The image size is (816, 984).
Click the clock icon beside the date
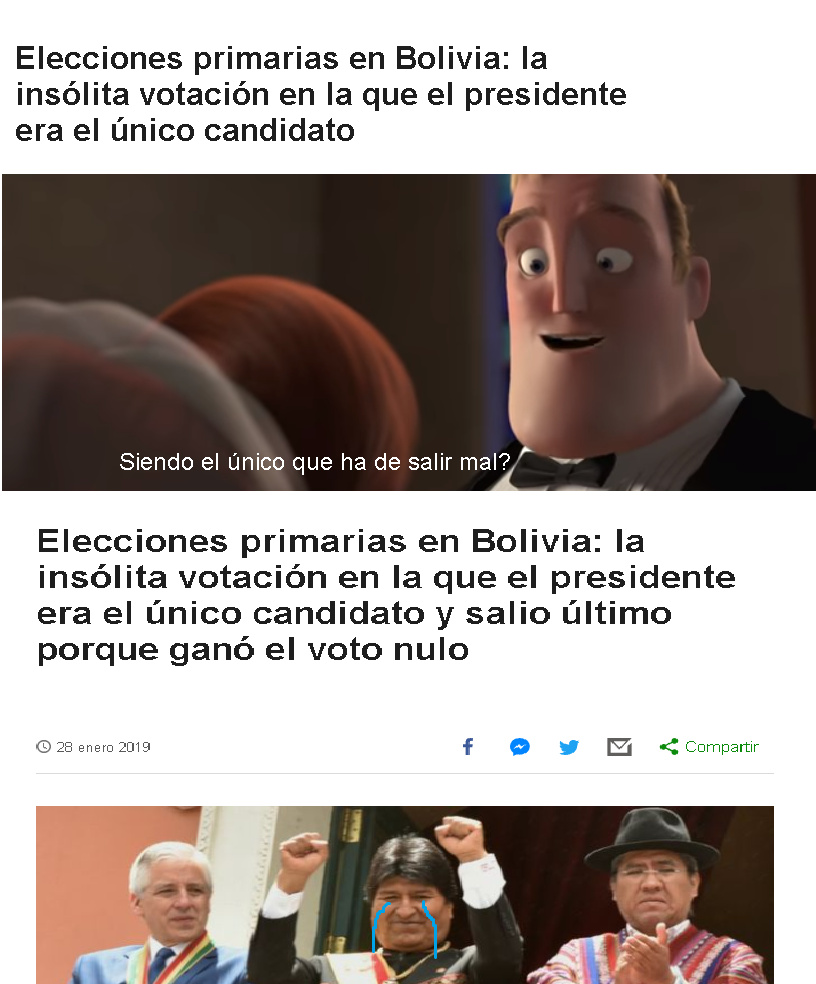pos(44,746)
